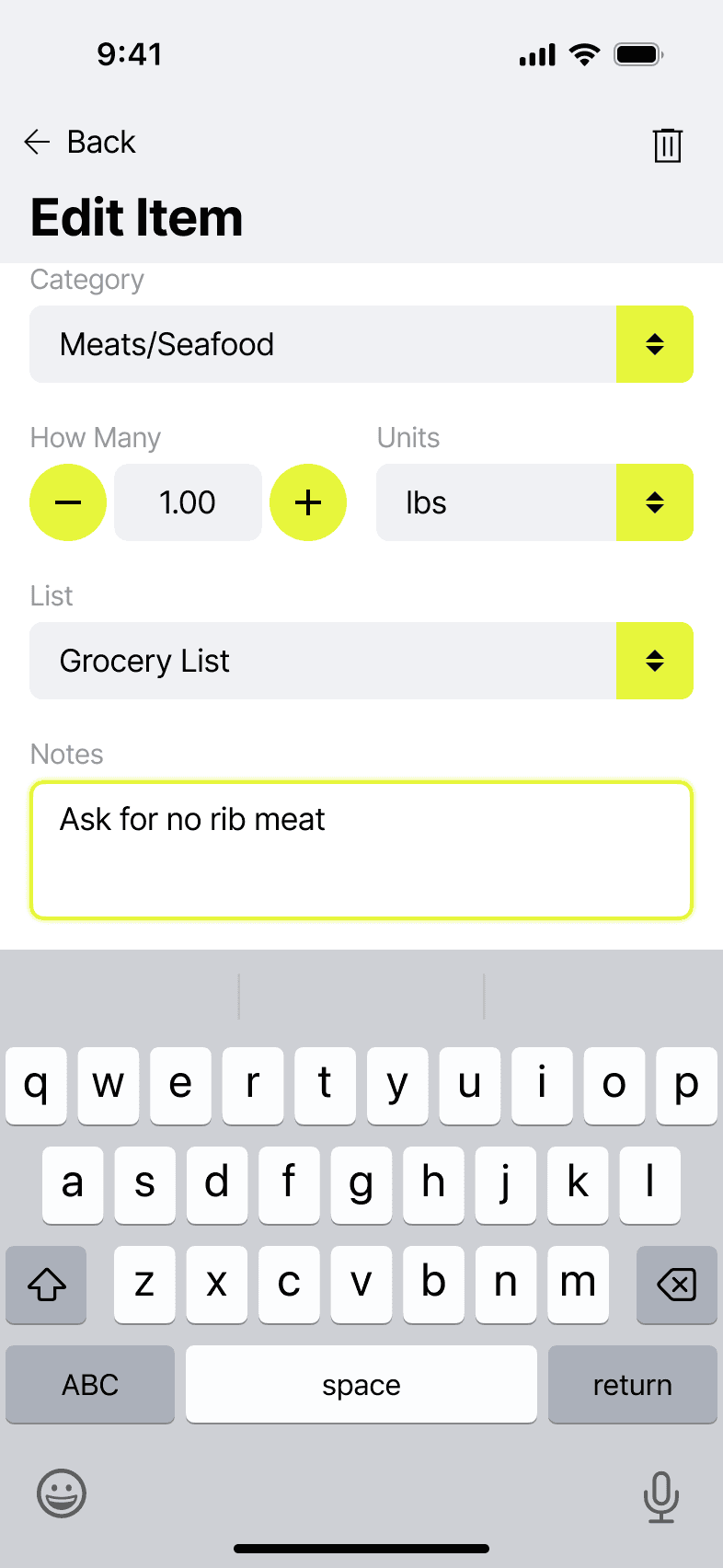Delete this item with the trash icon
The width and height of the screenshot is (723, 1568).
pos(667,145)
